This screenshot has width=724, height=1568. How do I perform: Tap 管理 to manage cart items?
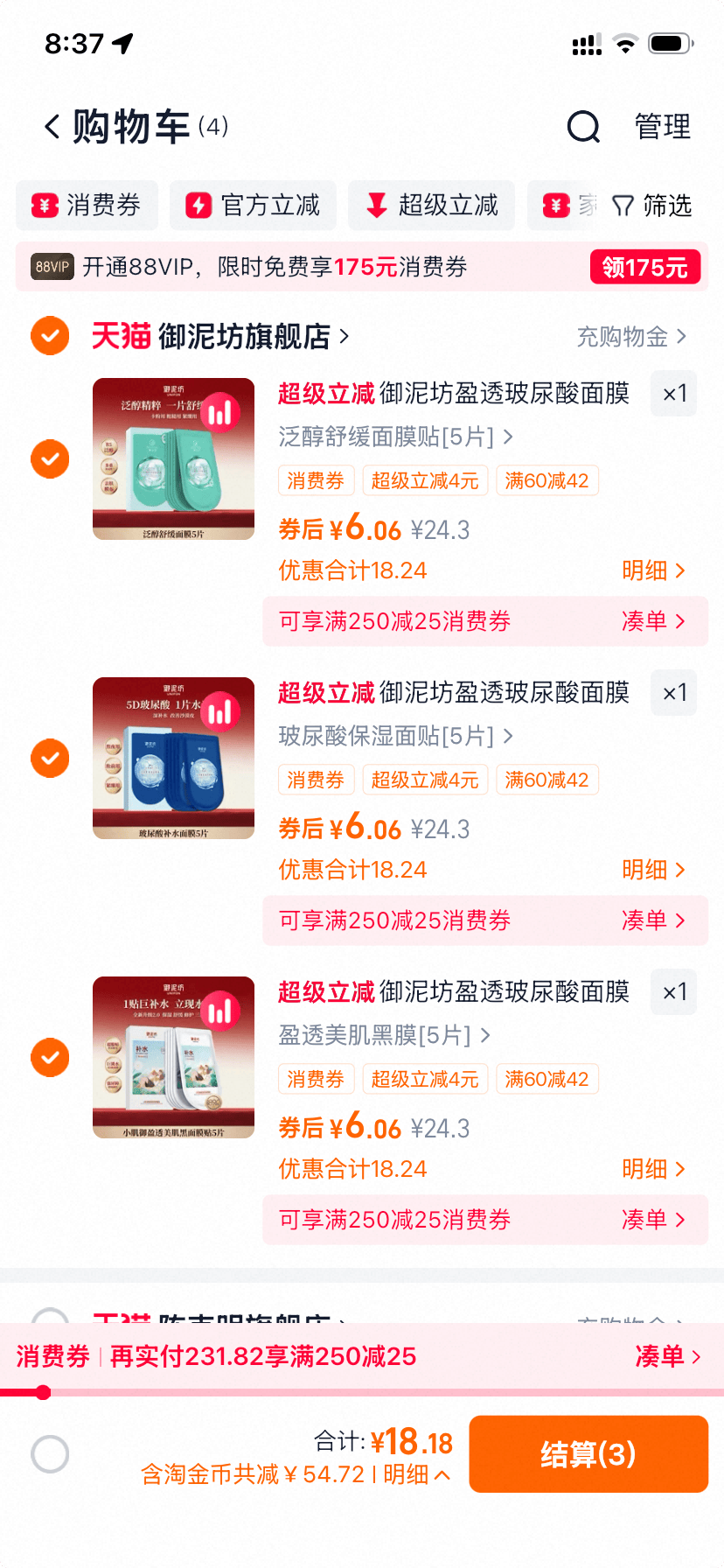point(662,127)
